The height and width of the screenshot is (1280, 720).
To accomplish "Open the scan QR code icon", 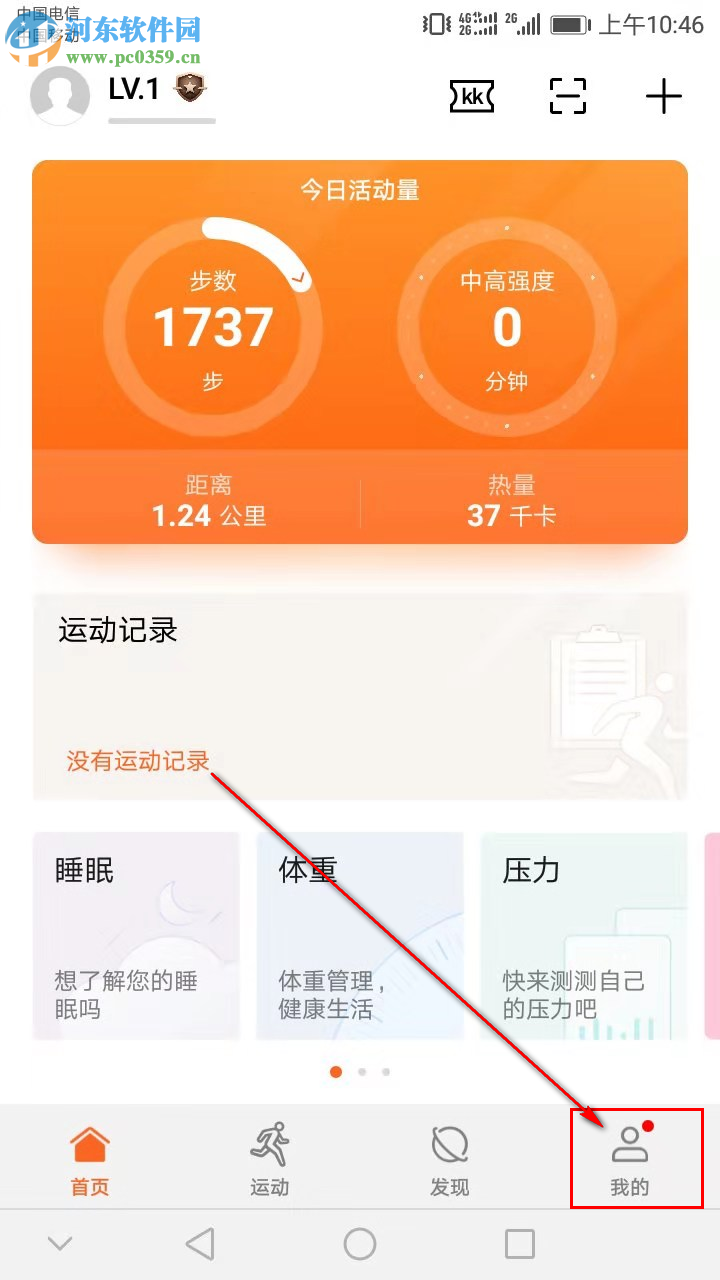I will (567, 96).
